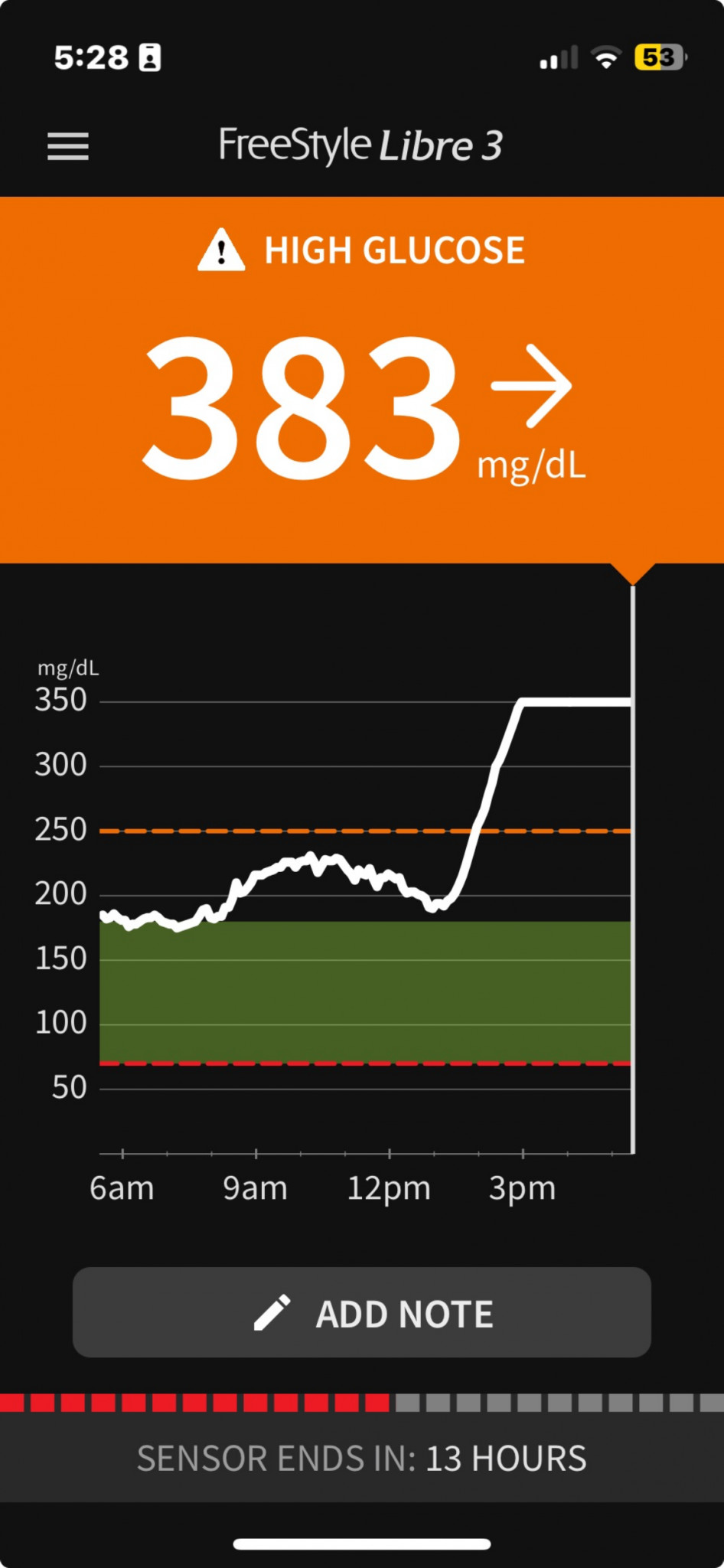Screen dimensions: 724x1568
Task: Open the hamburger menu
Action: coord(68,146)
